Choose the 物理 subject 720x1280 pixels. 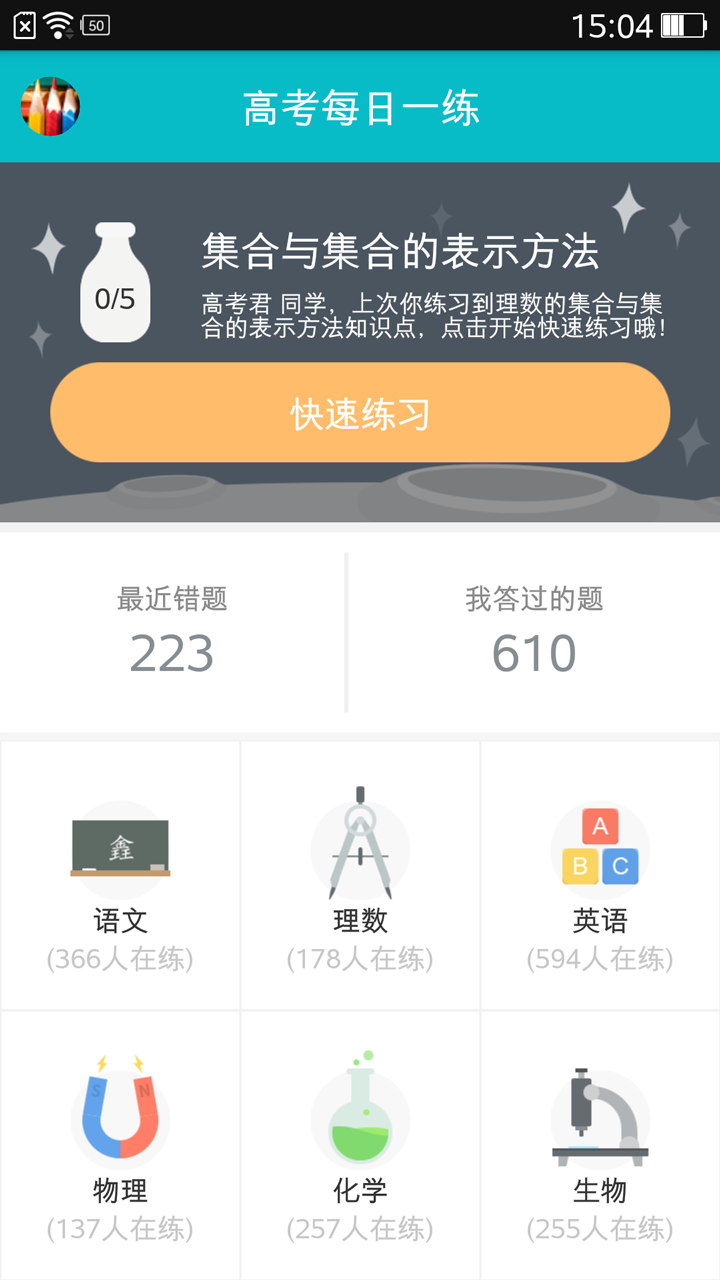(x=120, y=1146)
